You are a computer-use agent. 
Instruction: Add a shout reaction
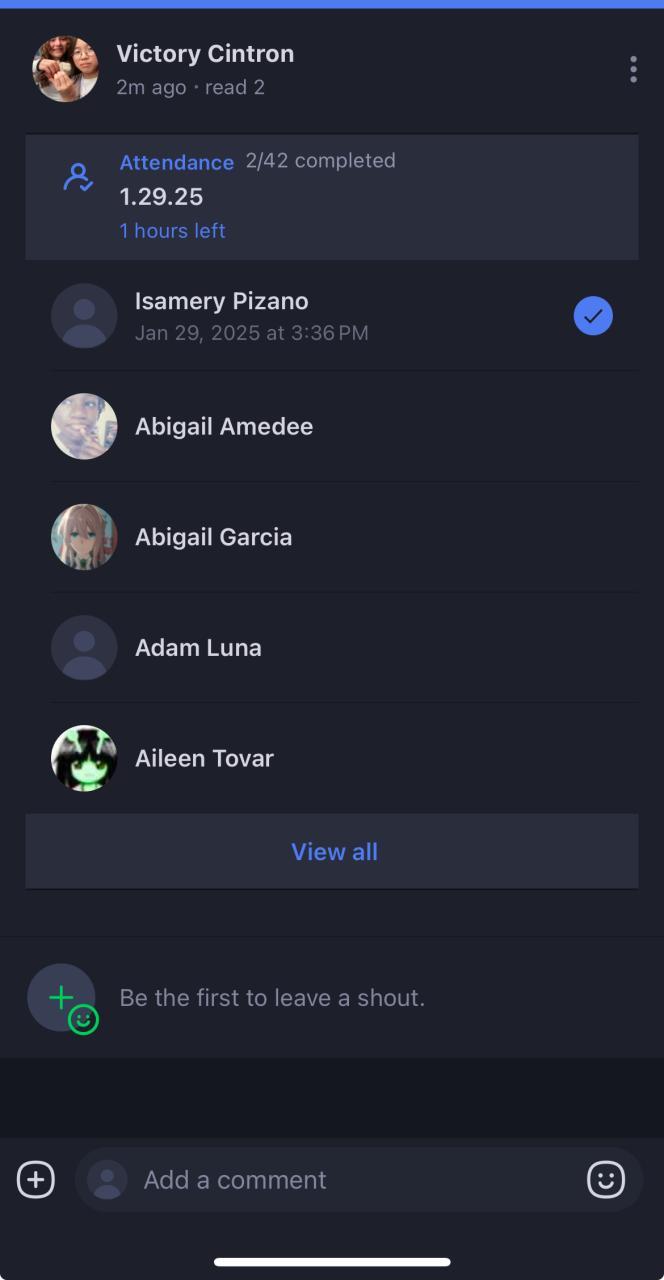(63, 998)
